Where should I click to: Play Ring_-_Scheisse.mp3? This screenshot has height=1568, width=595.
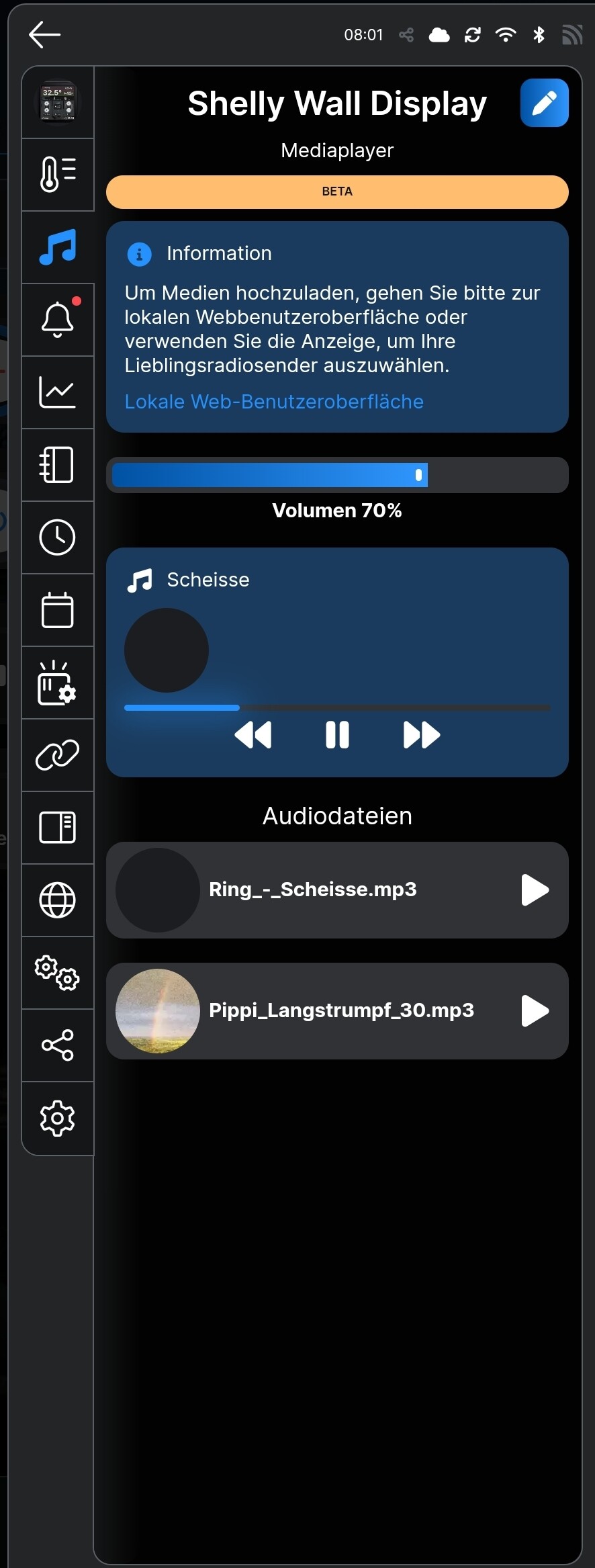coord(535,890)
